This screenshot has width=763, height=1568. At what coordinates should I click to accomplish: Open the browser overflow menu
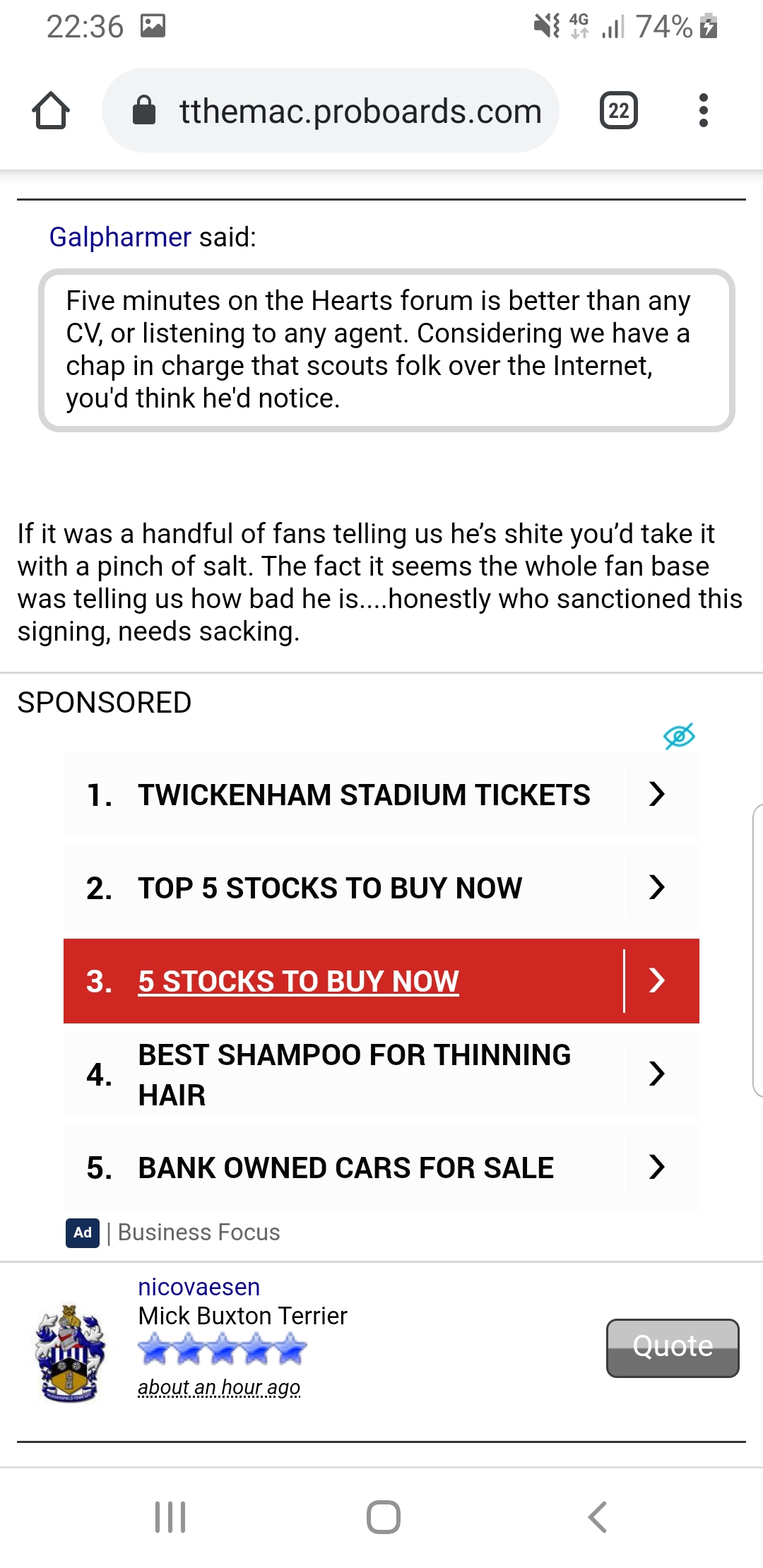(703, 111)
